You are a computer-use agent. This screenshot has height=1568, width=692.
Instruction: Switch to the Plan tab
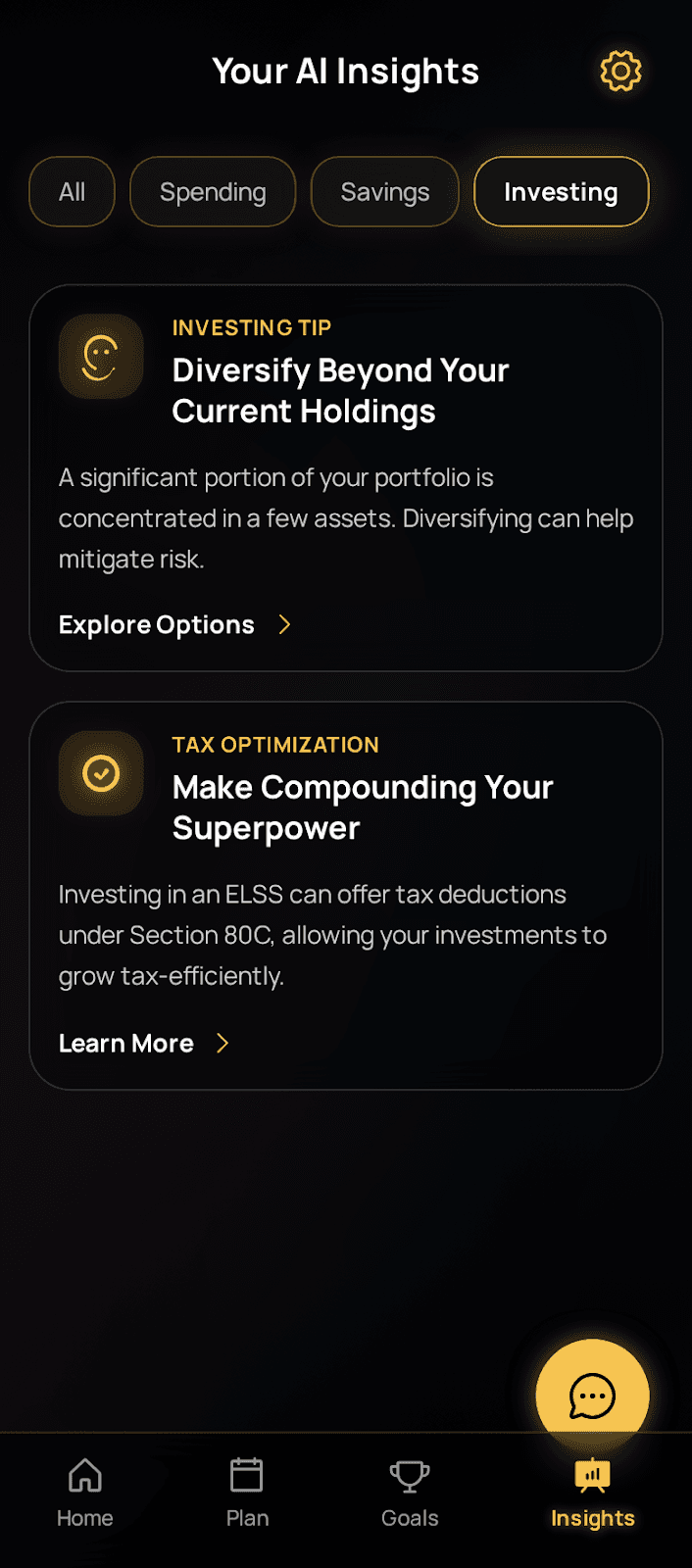pyautogui.click(x=247, y=1493)
